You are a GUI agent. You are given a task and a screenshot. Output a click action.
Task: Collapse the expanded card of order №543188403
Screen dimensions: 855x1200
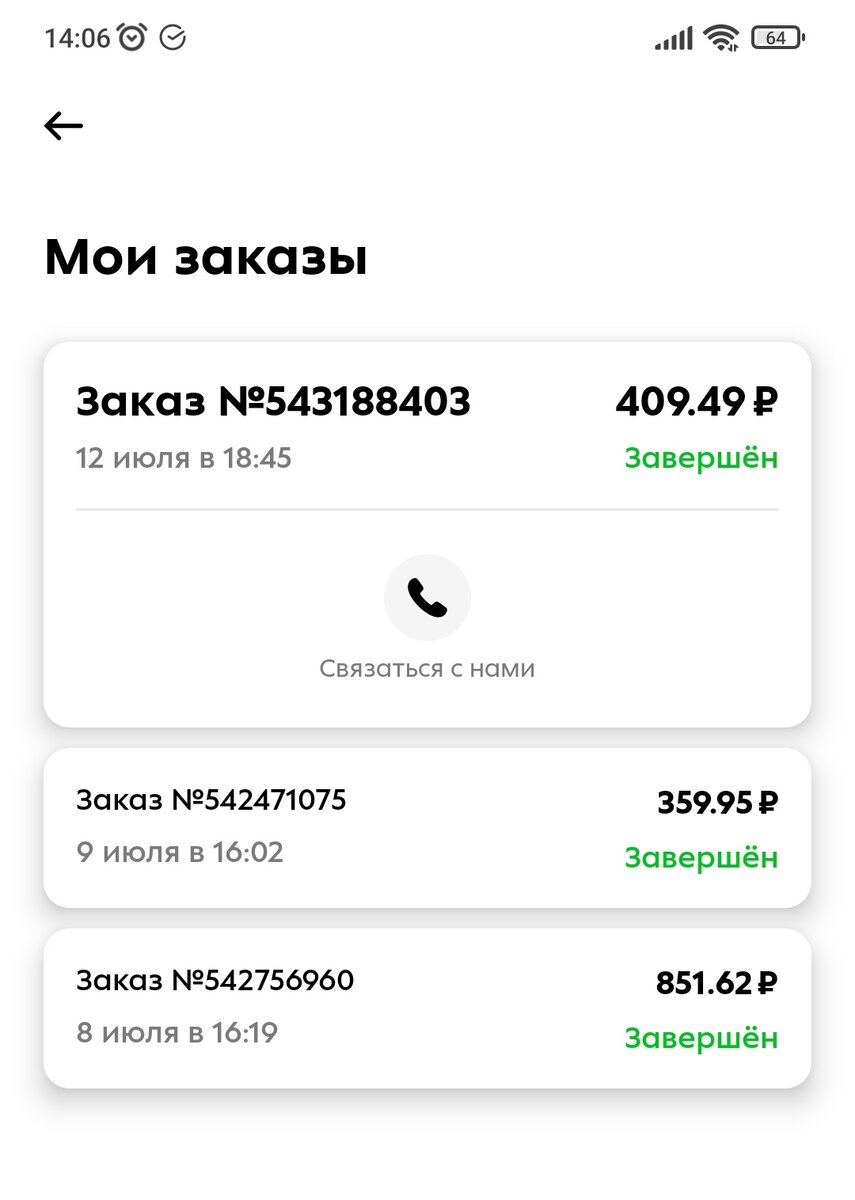point(274,401)
